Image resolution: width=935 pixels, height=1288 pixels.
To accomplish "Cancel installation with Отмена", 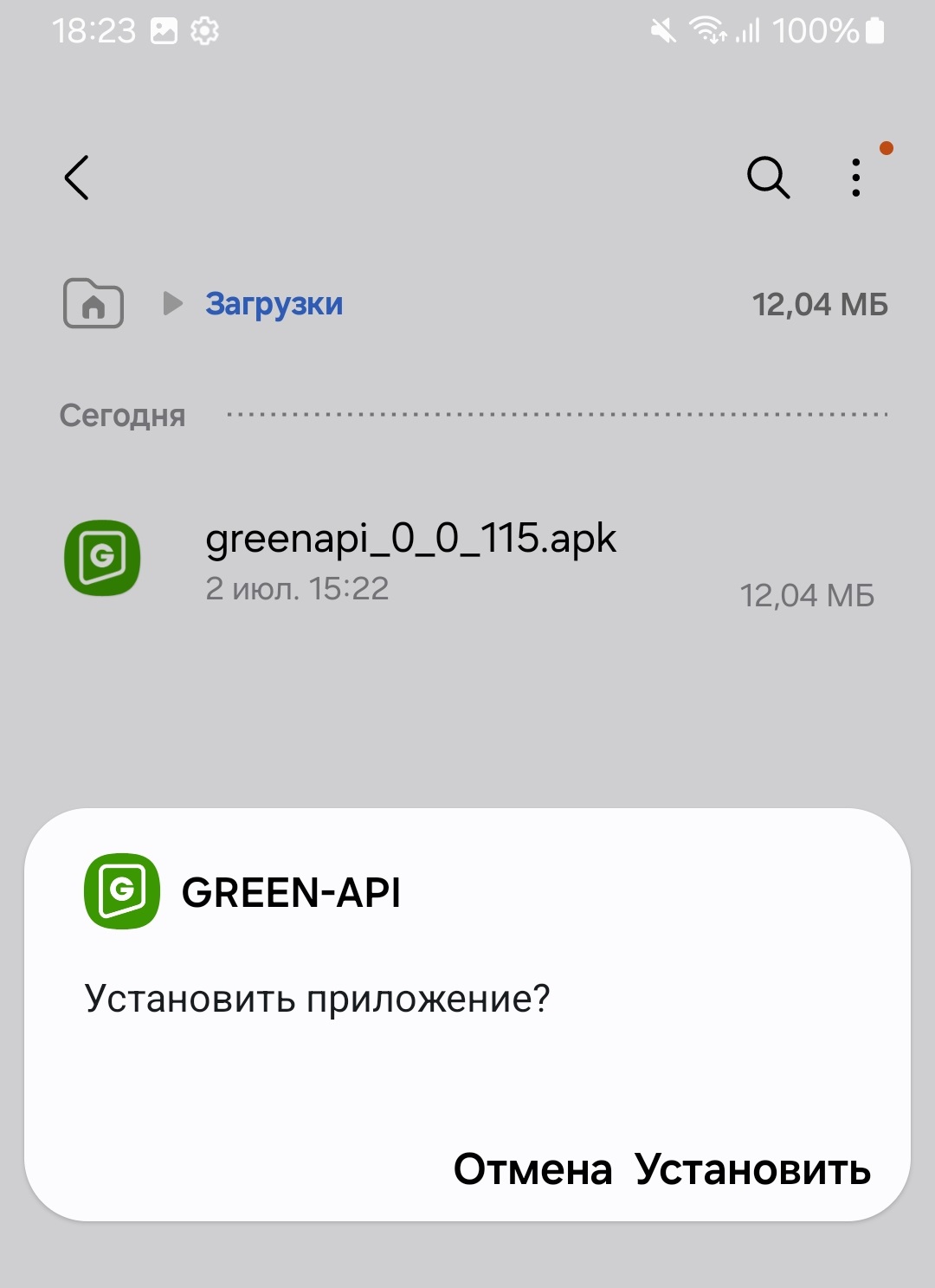I will click(532, 1169).
